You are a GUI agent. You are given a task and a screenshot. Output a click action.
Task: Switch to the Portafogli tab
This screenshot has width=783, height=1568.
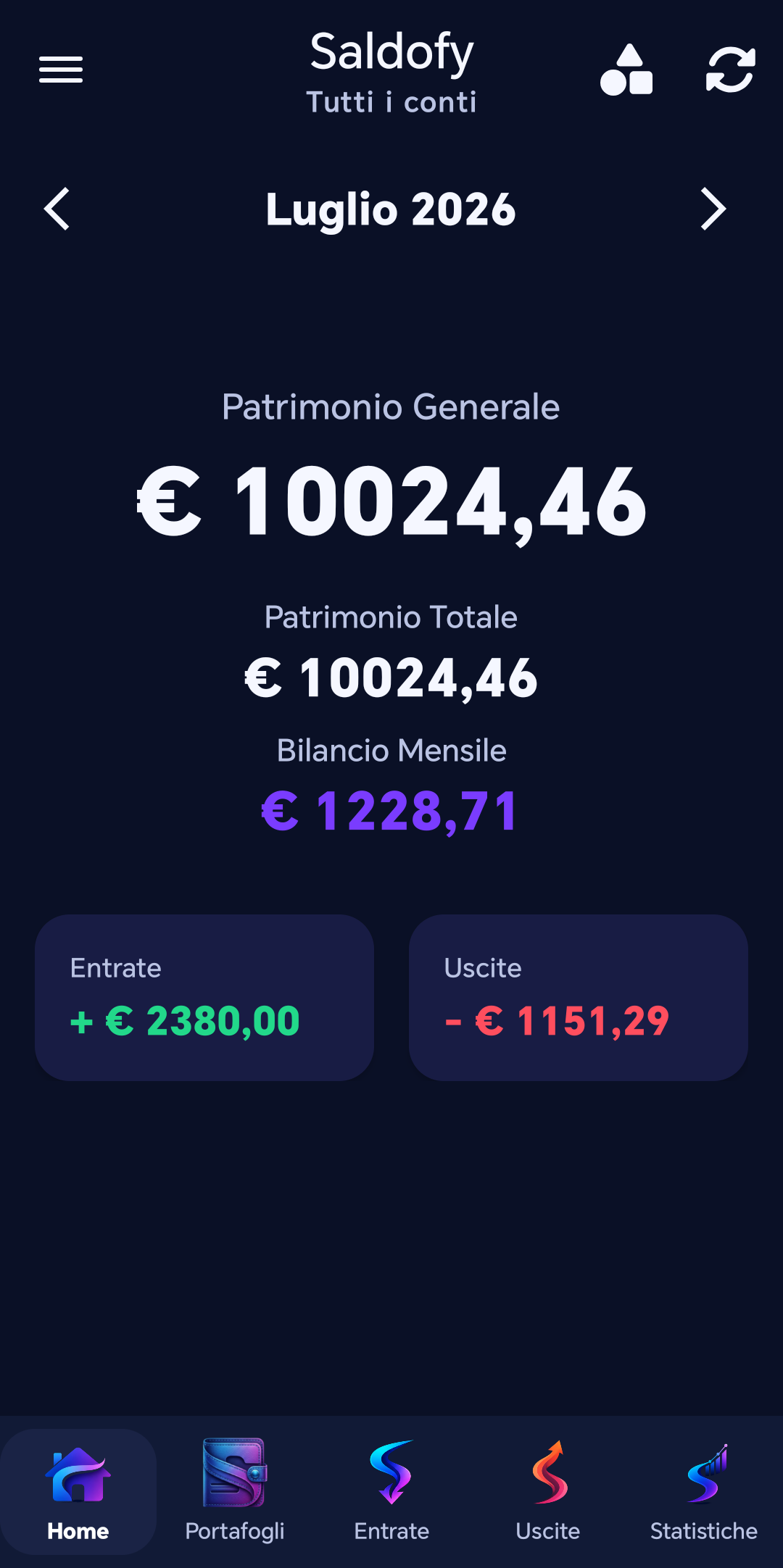coord(235,1492)
